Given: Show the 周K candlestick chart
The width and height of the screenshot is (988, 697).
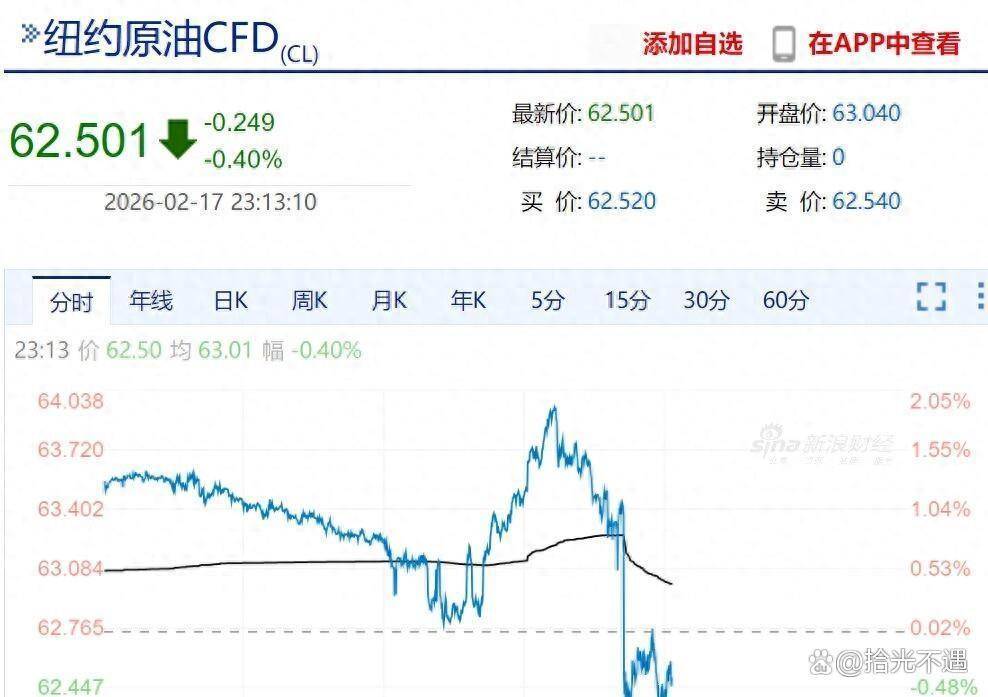Looking at the screenshot, I should 309,299.
